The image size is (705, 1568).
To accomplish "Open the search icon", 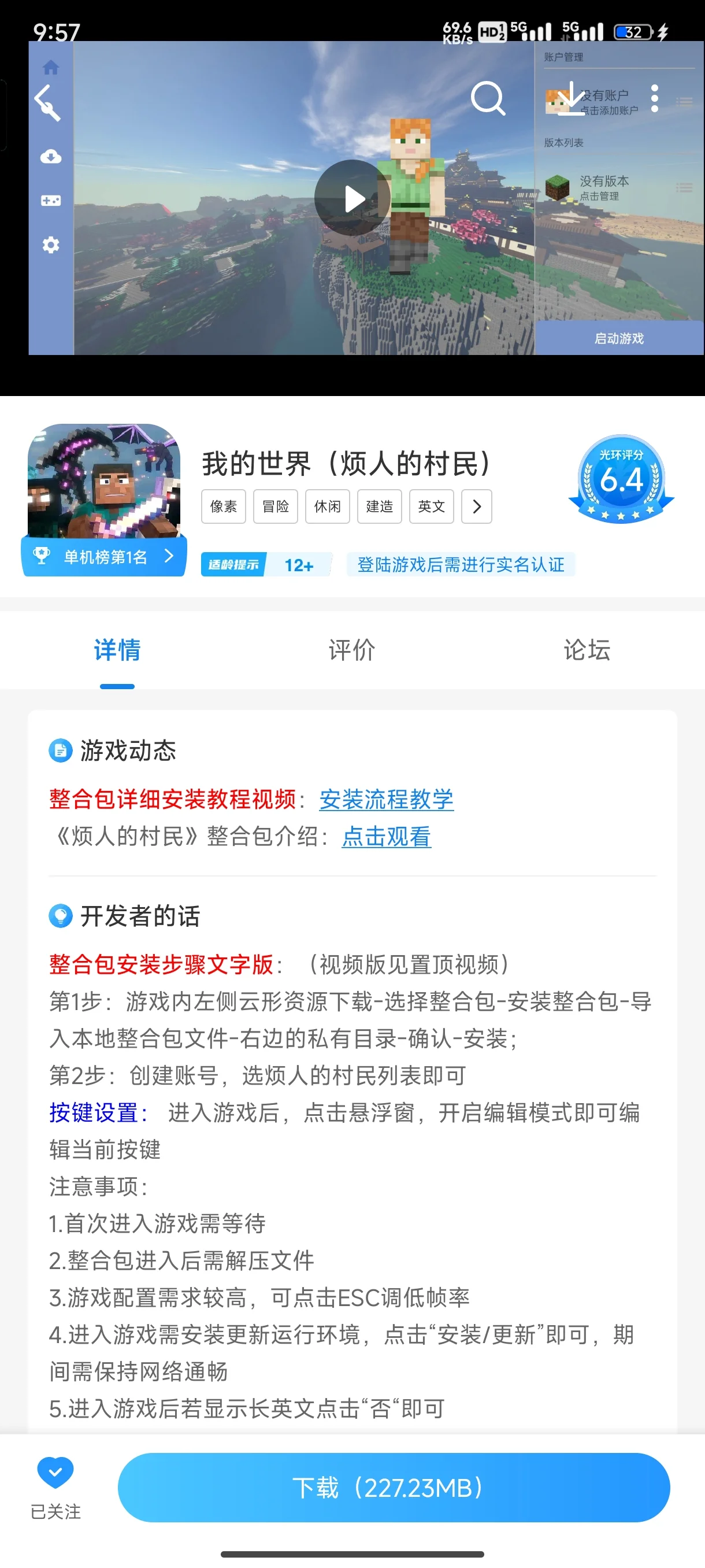I will [x=488, y=99].
